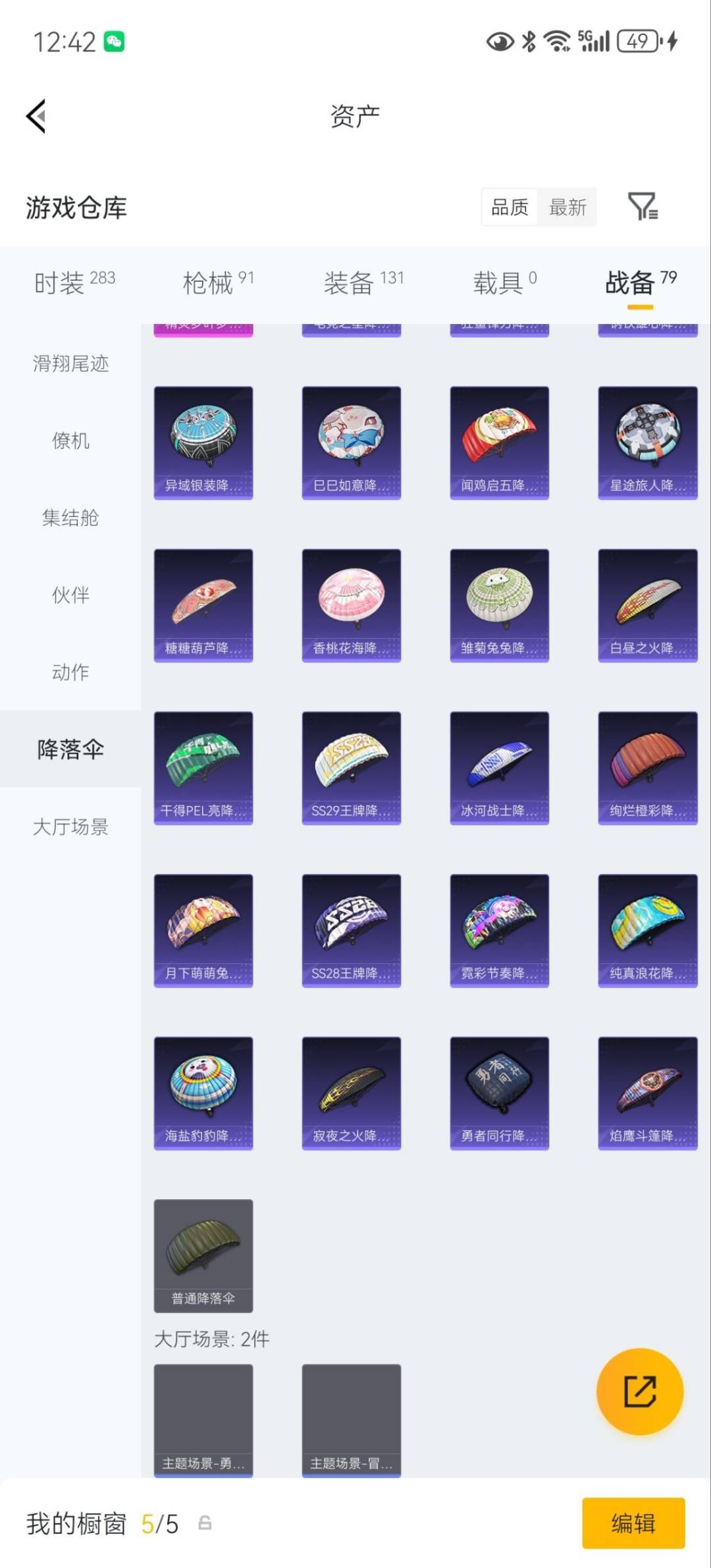Open the WeChat icon in the status bar
This screenshot has height=1568, width=711.
[115, 41]
